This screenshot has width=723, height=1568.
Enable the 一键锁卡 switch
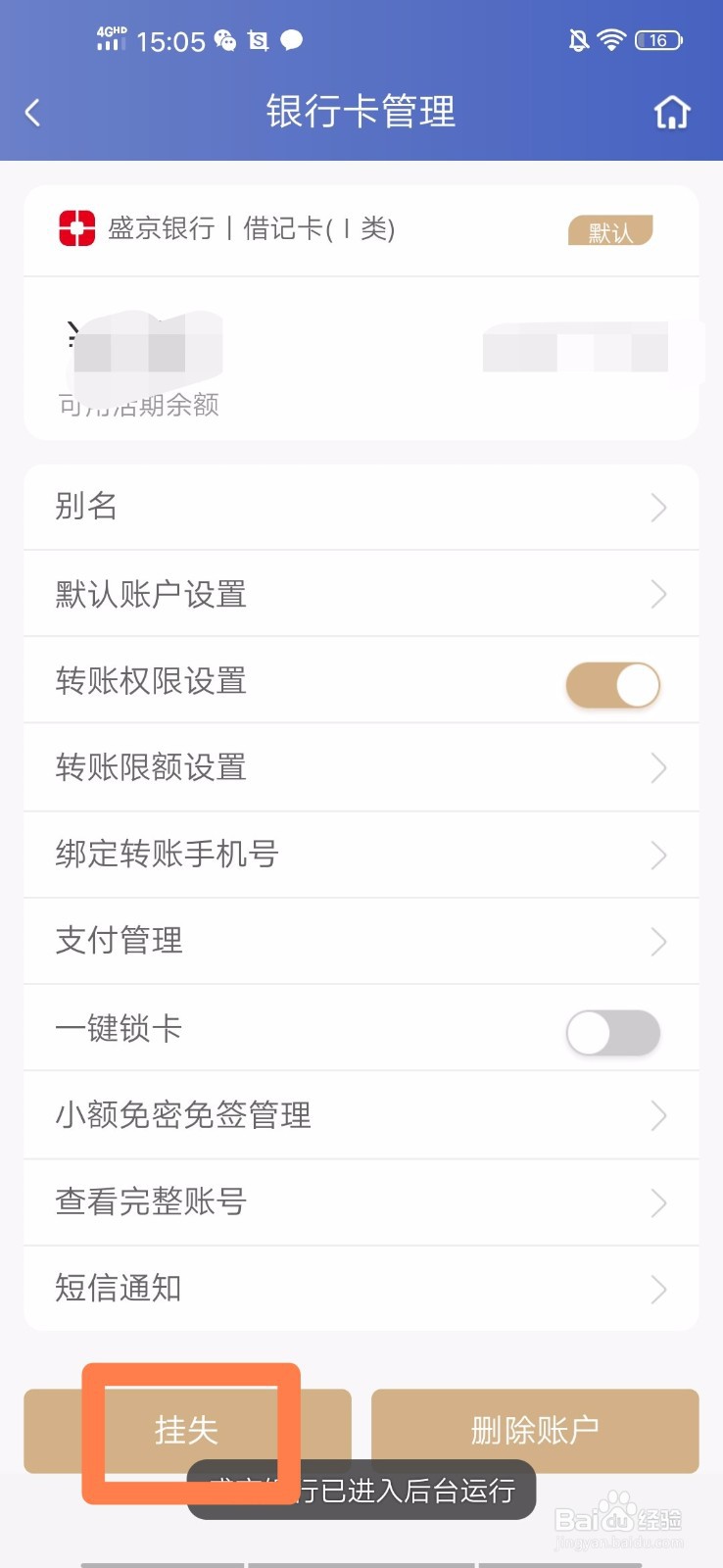click(x=612, y=1032)
